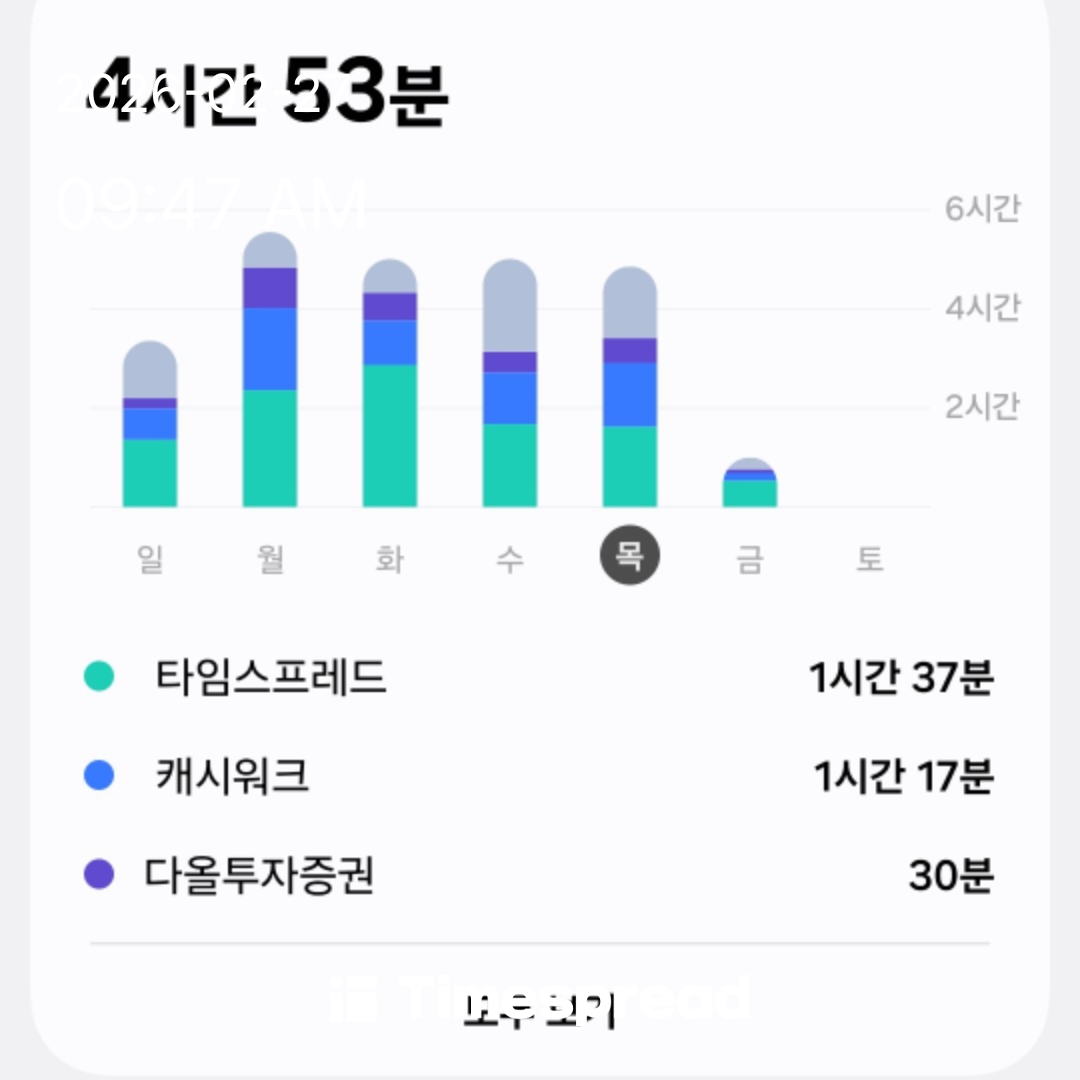Tap 모두 보기 to view all apps
Image resolution: width=1080 pixels, height=1080 pixels.
point(539,1010)
